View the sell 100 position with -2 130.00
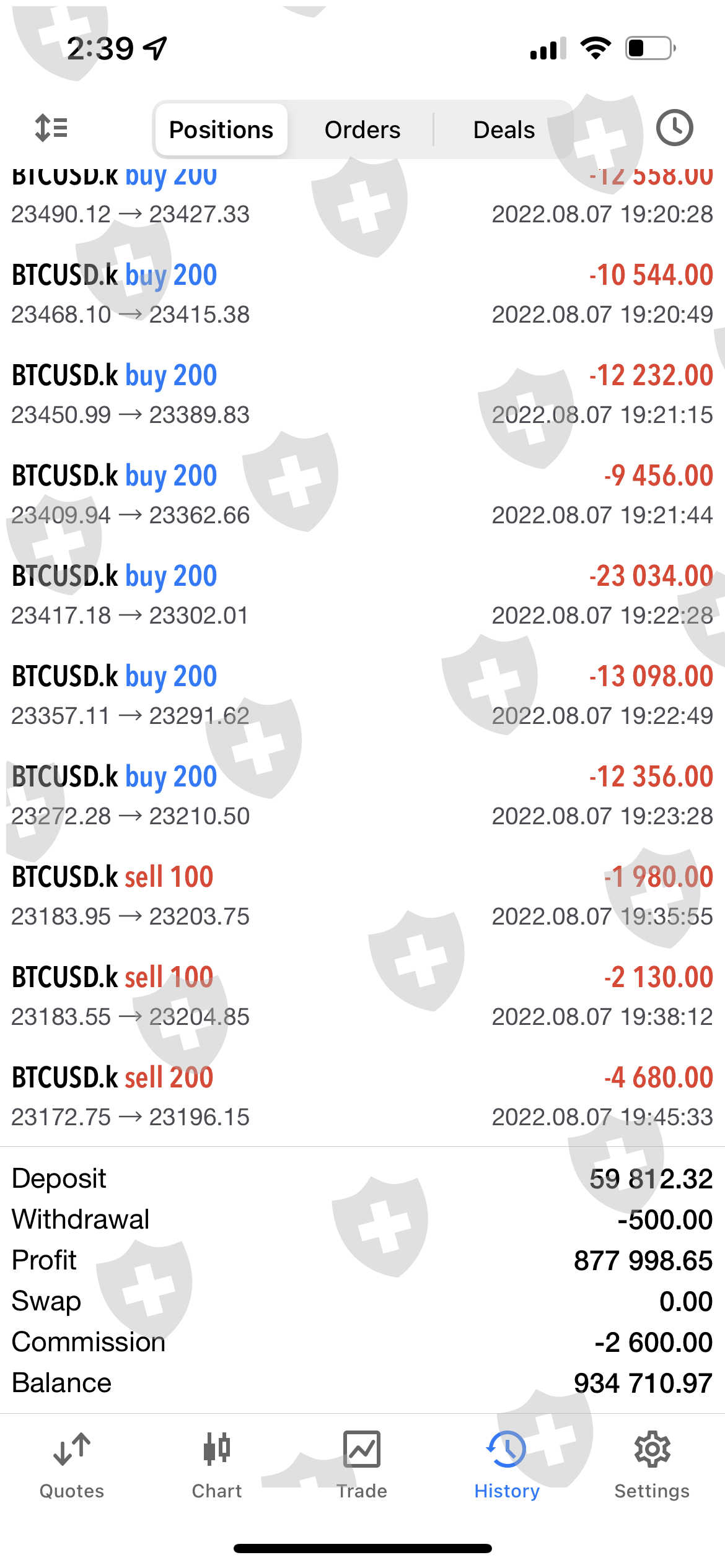 [362, 996]
